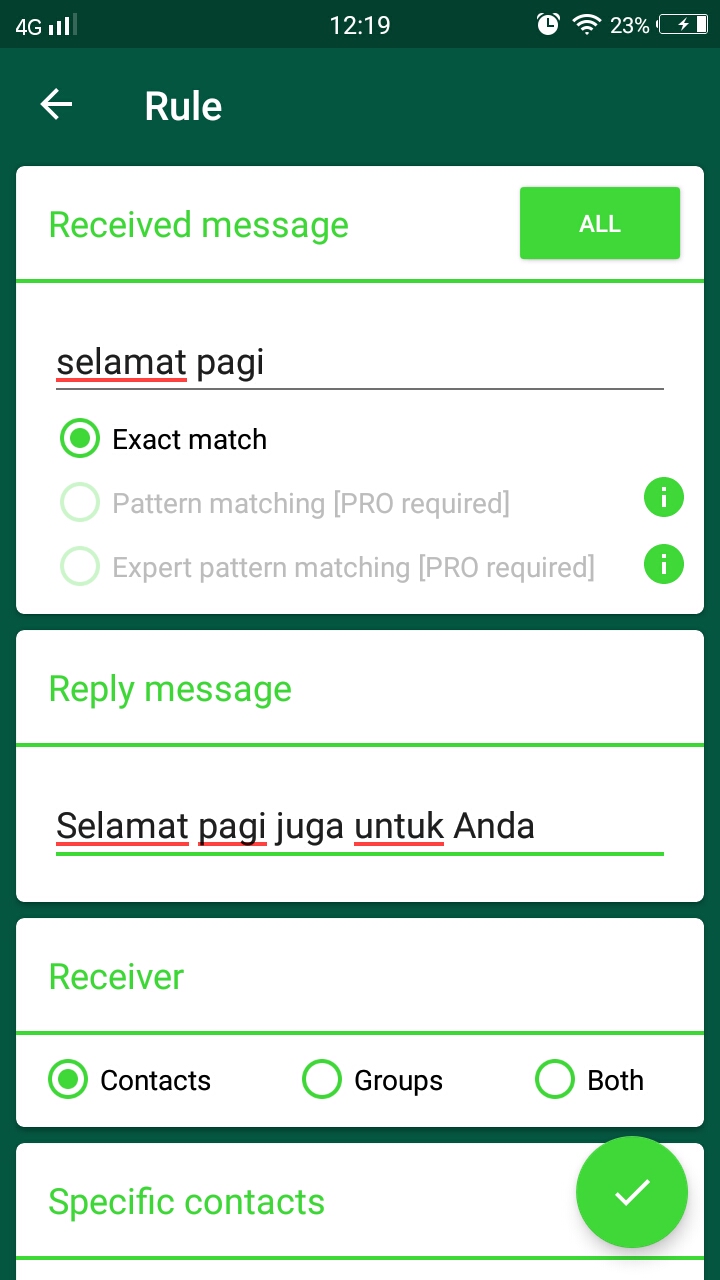Edit the reply message text field

[359, 826]
